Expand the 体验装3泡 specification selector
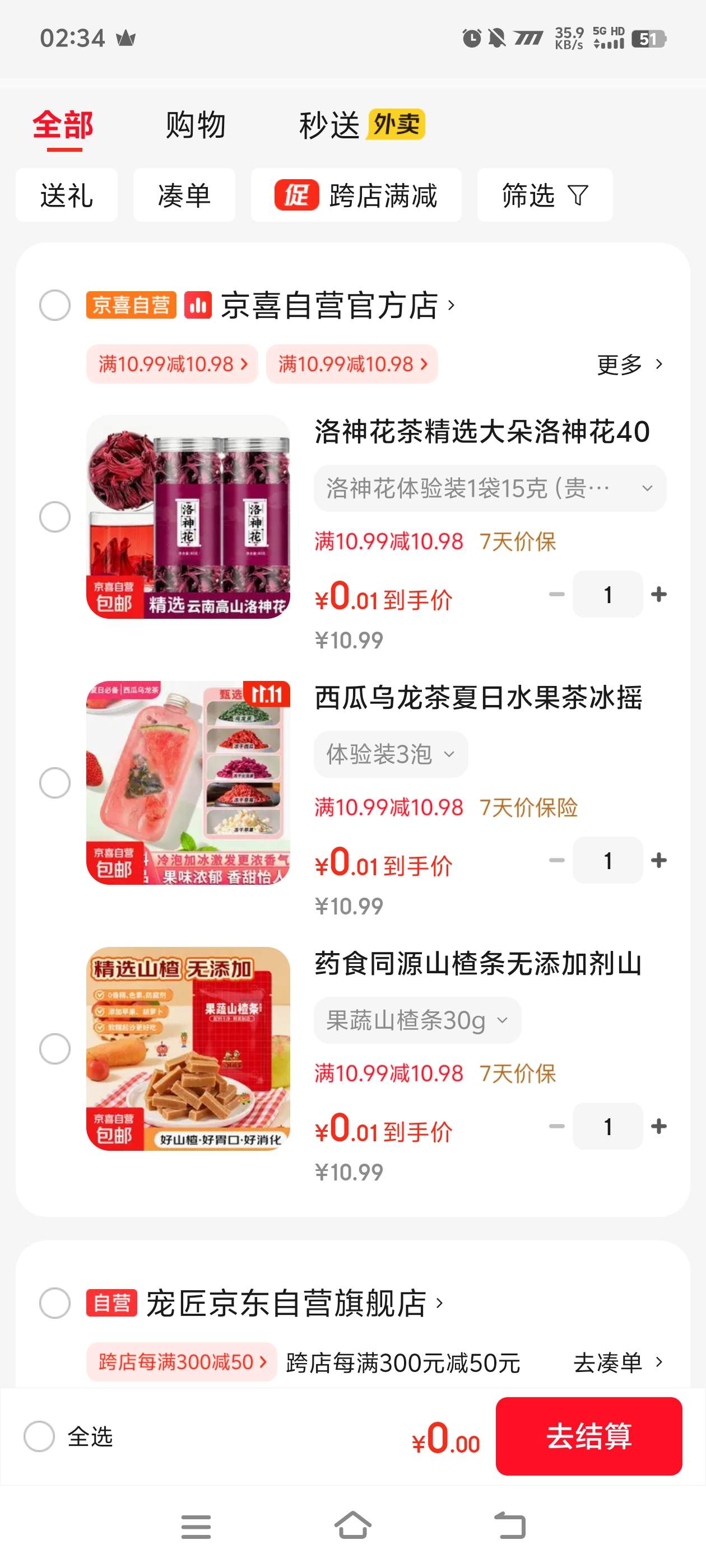This screenshot has height=1568, width=706. tap(390, 754)
